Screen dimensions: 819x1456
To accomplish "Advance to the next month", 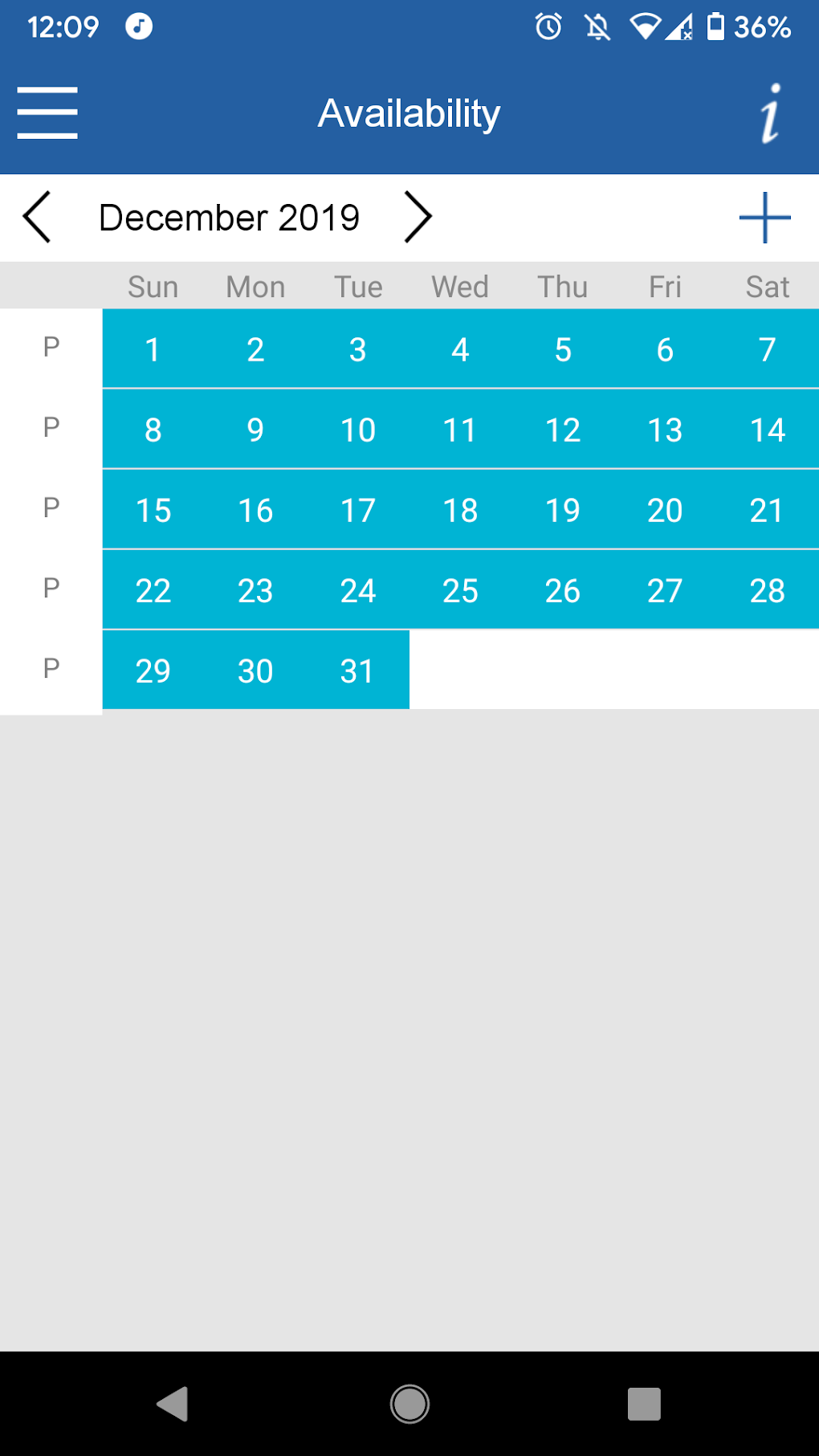I will [x=418, y=217].
